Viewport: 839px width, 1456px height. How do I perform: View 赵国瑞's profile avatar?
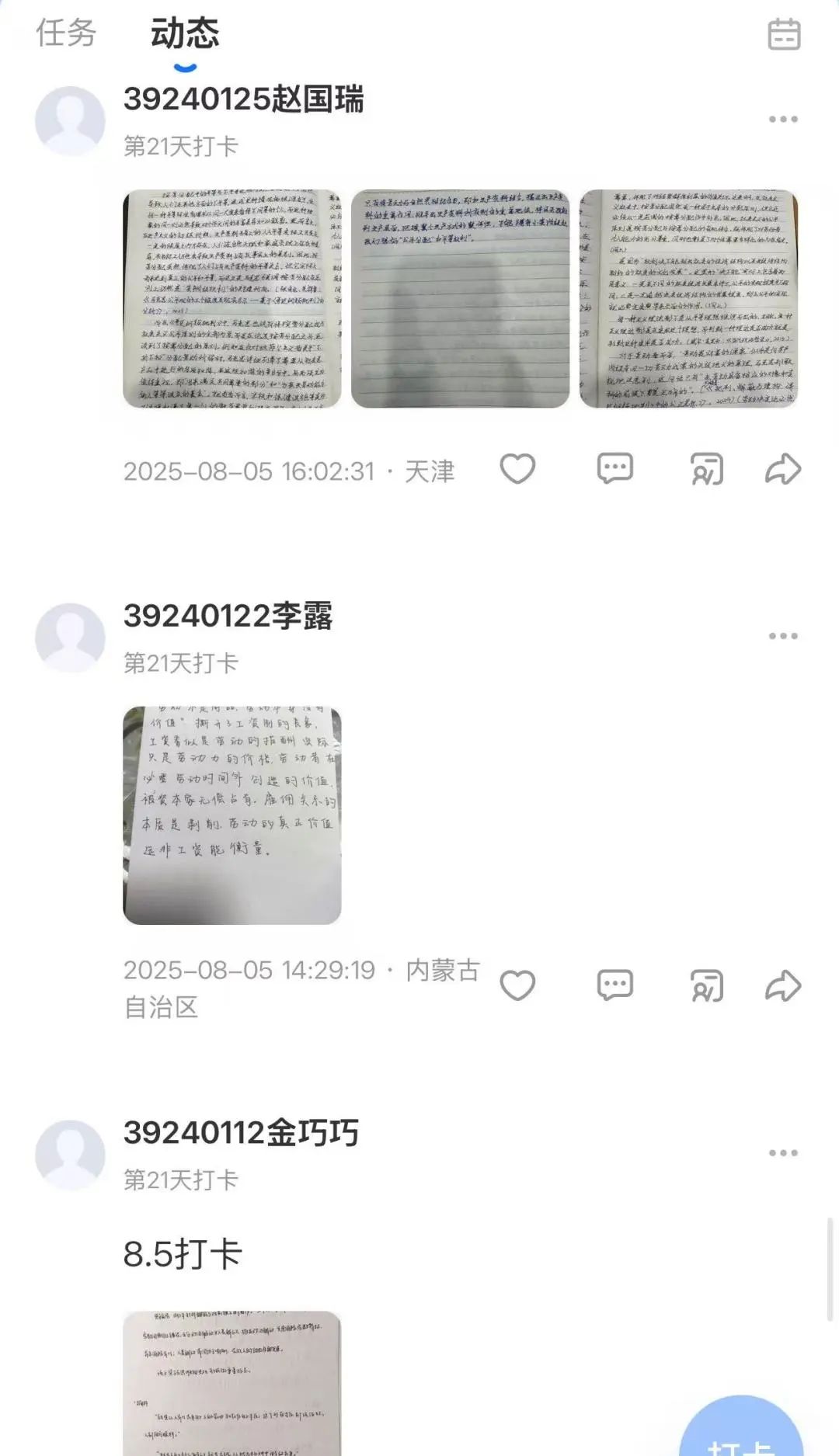(x=70, y=121)
